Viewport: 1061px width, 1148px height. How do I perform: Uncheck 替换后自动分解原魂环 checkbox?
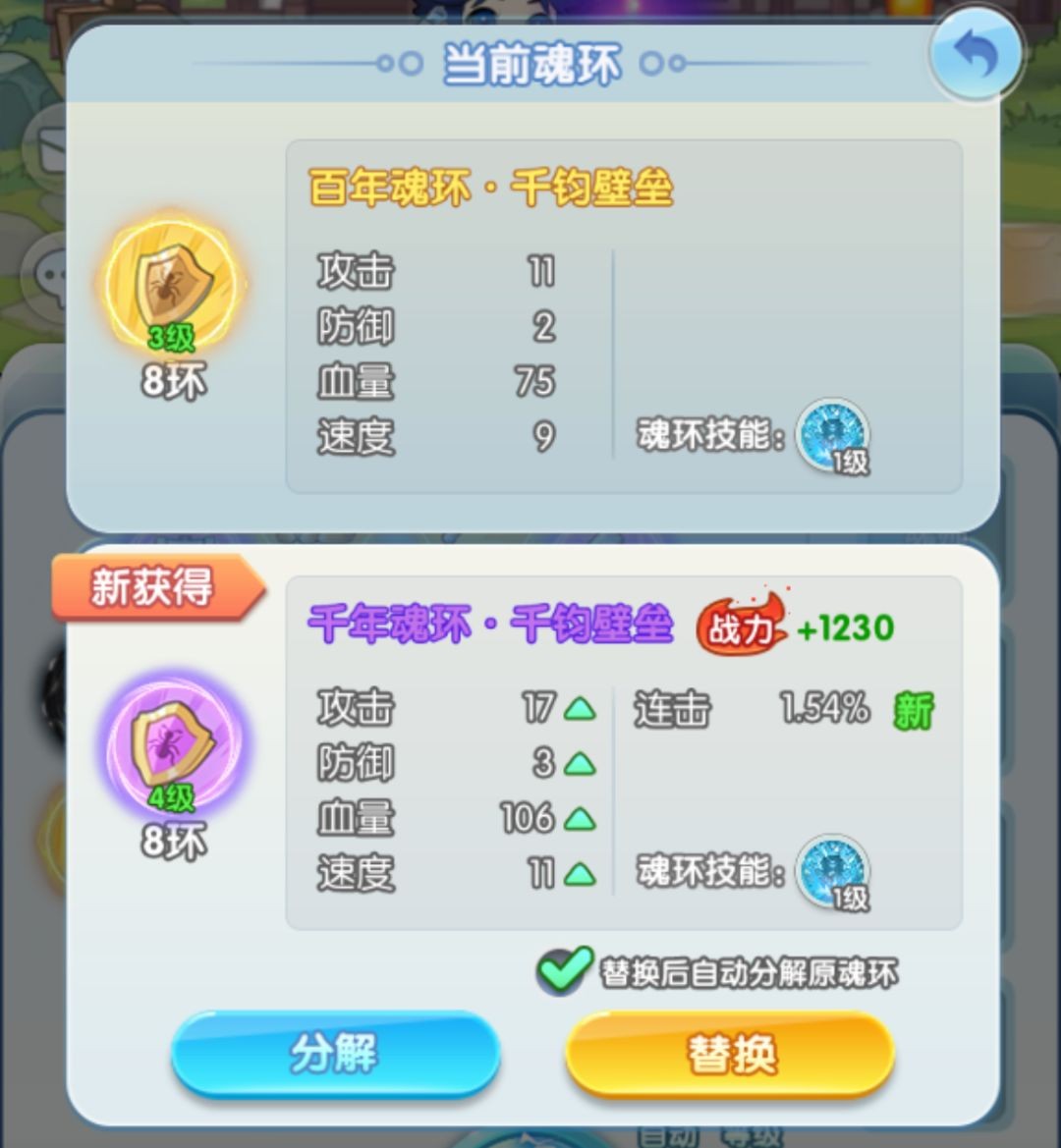pyautogui.click(x=564, y=971)
